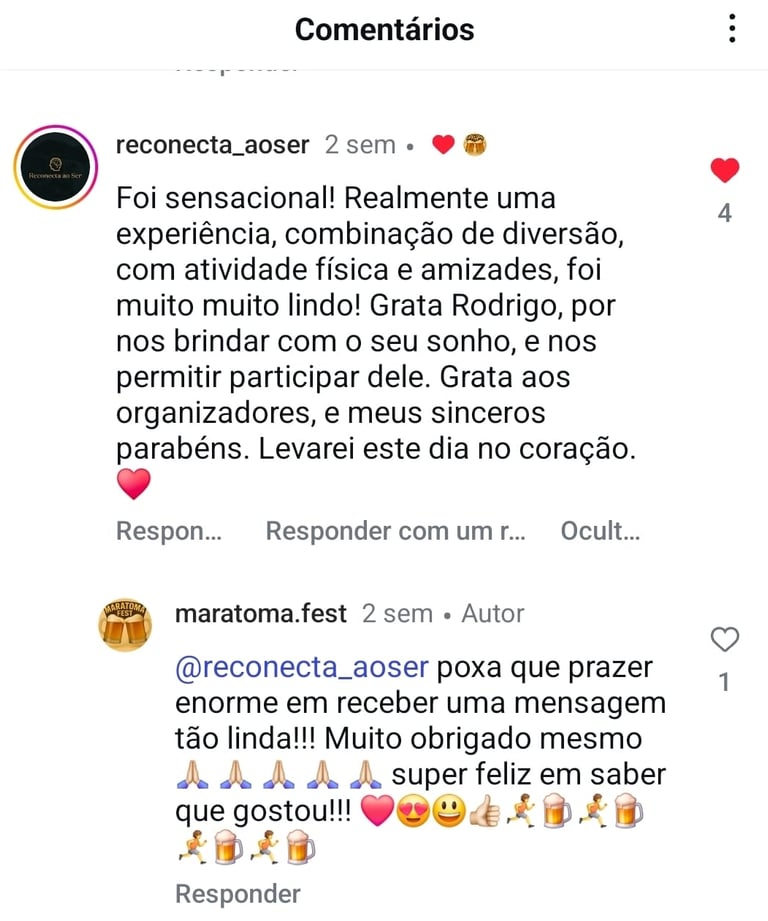Open the three-dot overflow menu
This screenshot has height=921, width=768.
(732, 29)
